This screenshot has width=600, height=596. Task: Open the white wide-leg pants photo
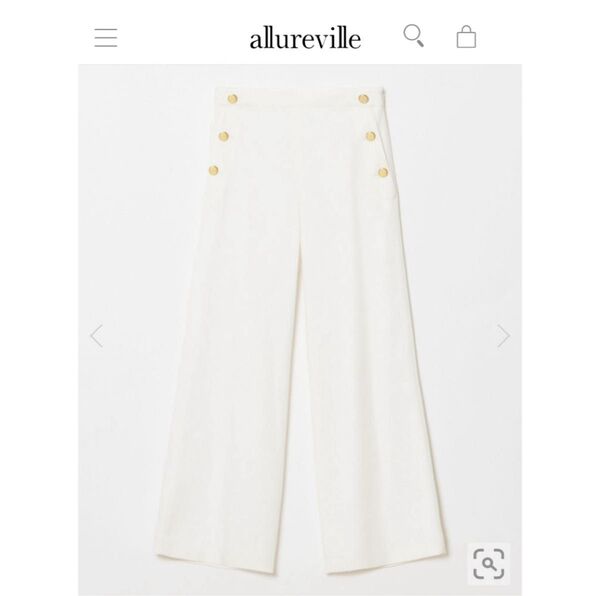click(299, 330)
